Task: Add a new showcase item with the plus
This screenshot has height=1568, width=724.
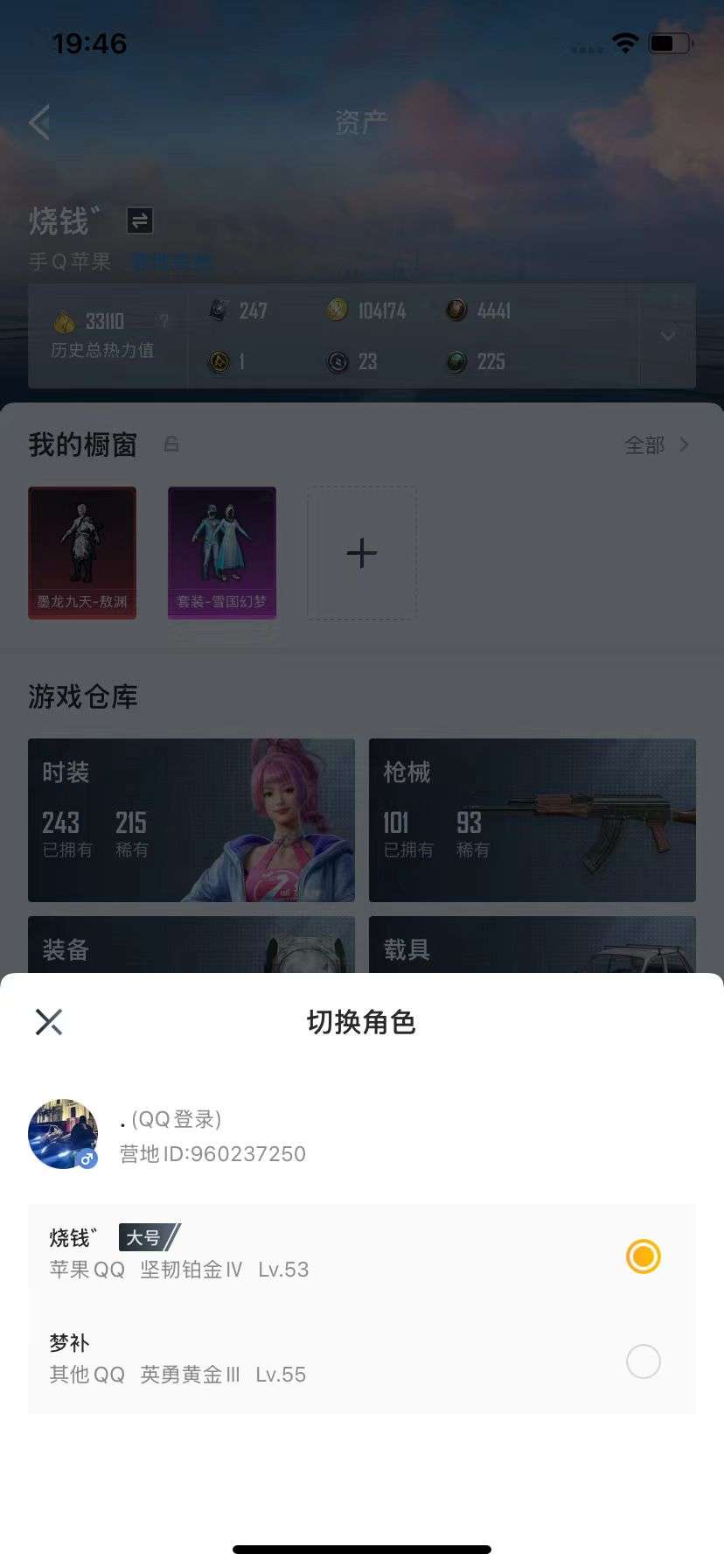Action: click(x=361, y=552)
